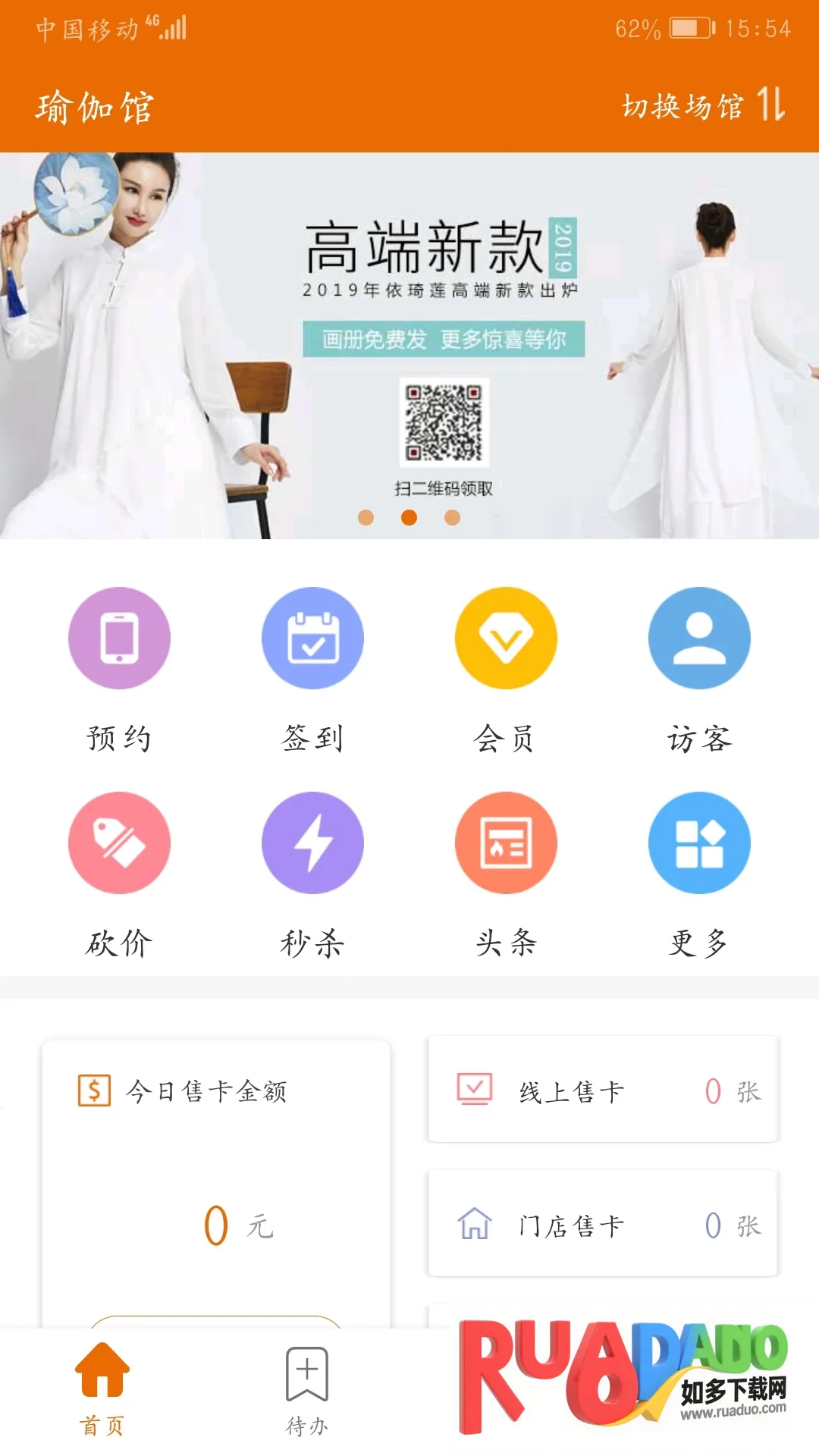The height and width of the screenshot is (1456, 819).
Task: Select the 签到 check-in icon
Action: pos(312,638)
